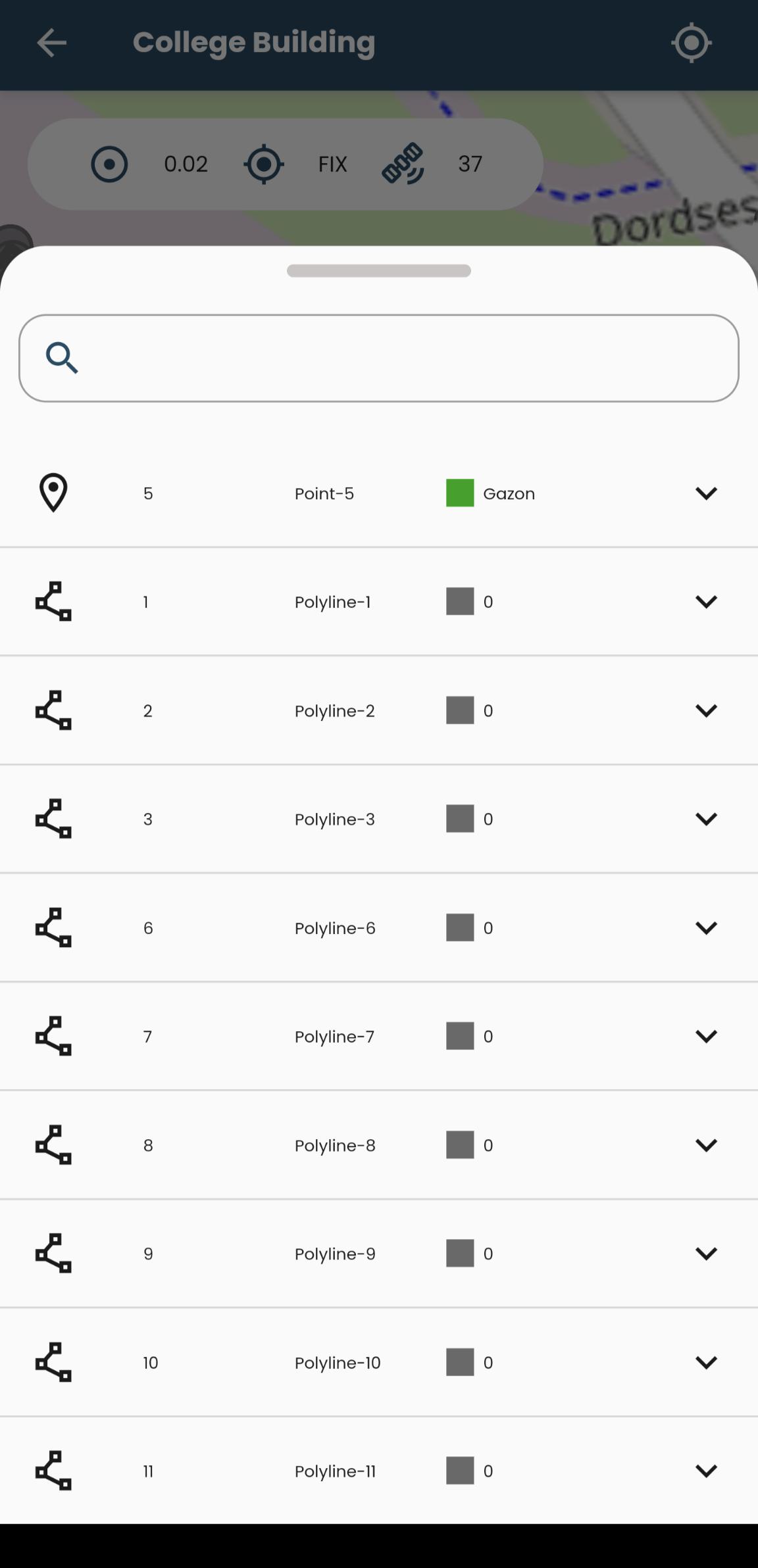Go back using the arrow icon

pyautogui.click(x=51, y=43)
